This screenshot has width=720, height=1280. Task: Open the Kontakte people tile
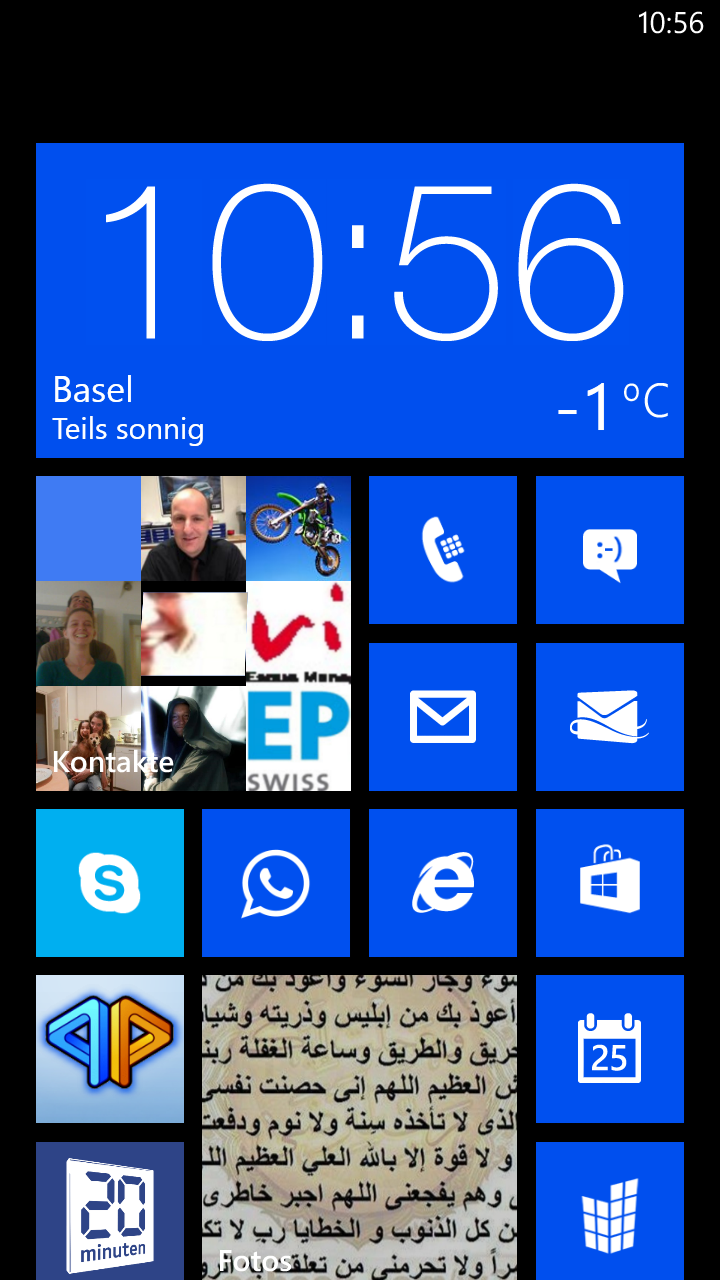click(x=193, y=633)
